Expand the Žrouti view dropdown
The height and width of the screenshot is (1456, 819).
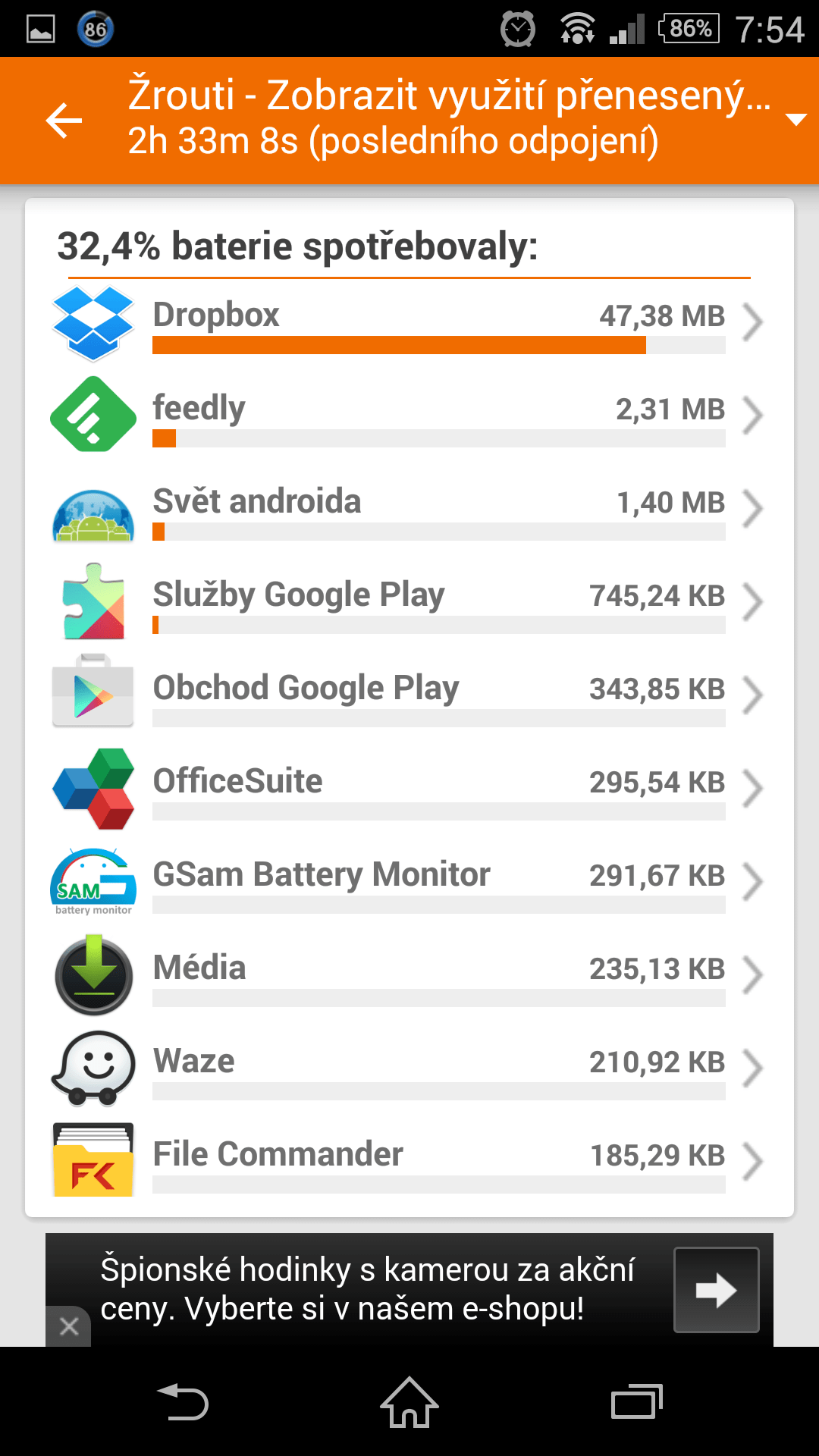click(x=795, y=120)
